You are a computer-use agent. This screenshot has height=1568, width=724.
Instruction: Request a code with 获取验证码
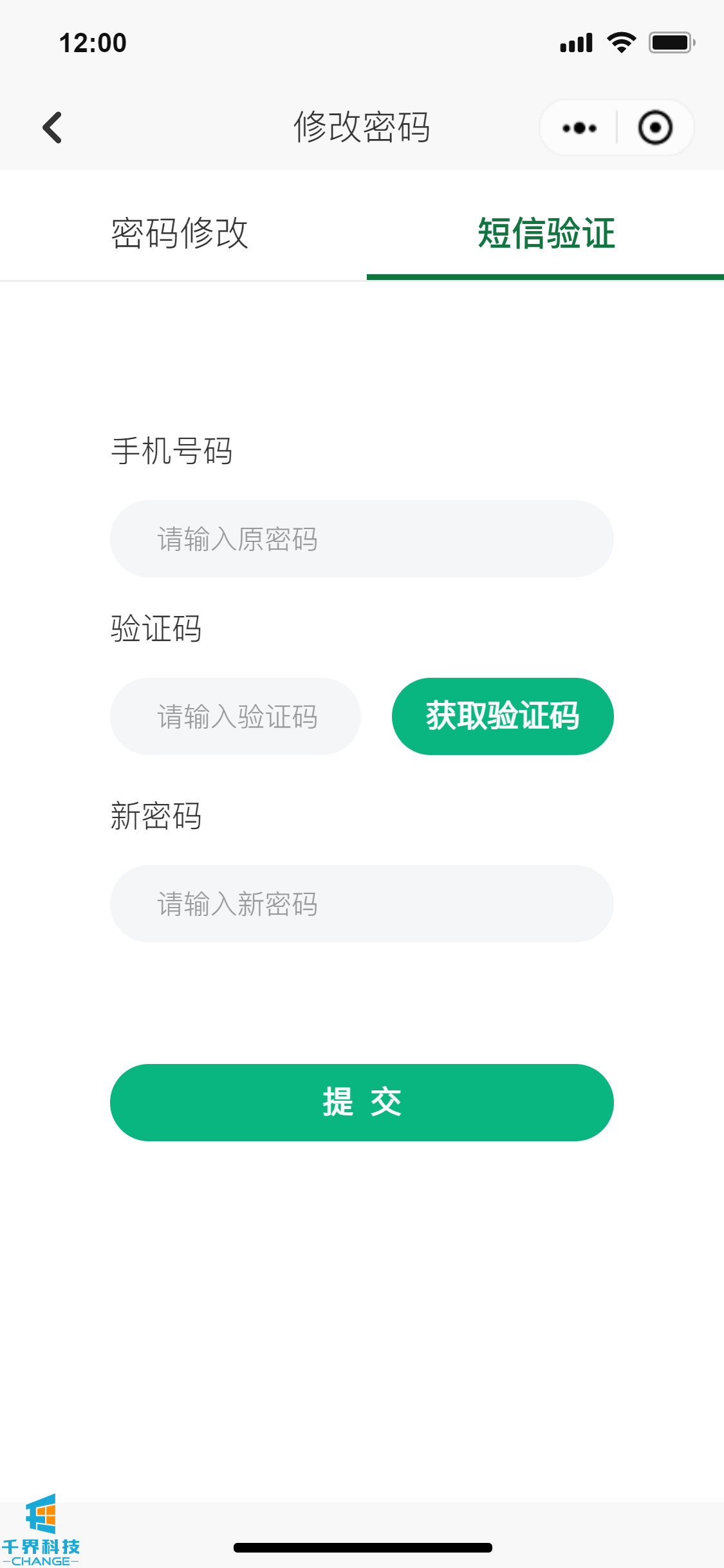coord(503,716)
